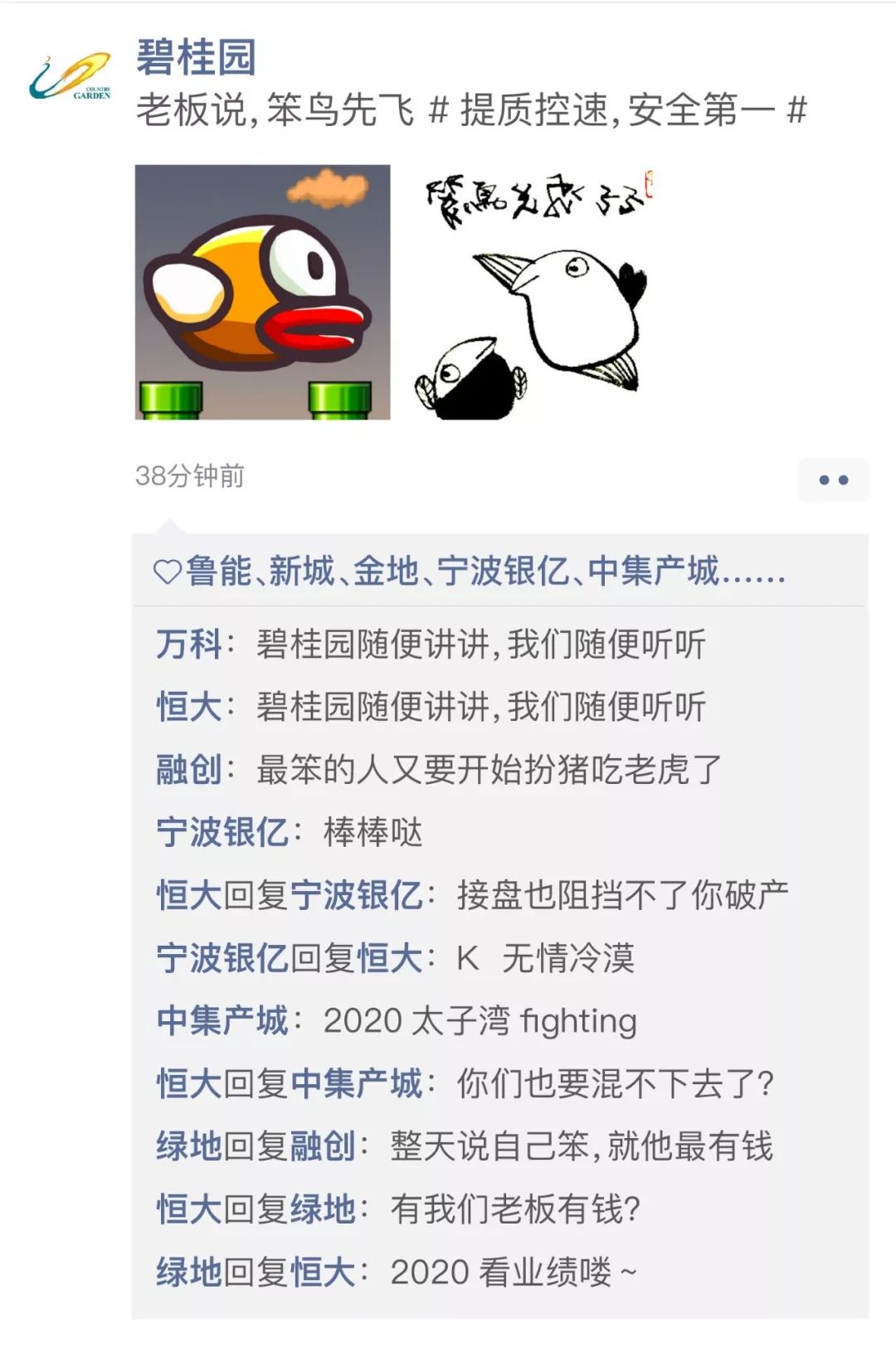Reply to 绿地's 2020 看业绩喽 comment
896x1353 pixels.
point(514,1272)
